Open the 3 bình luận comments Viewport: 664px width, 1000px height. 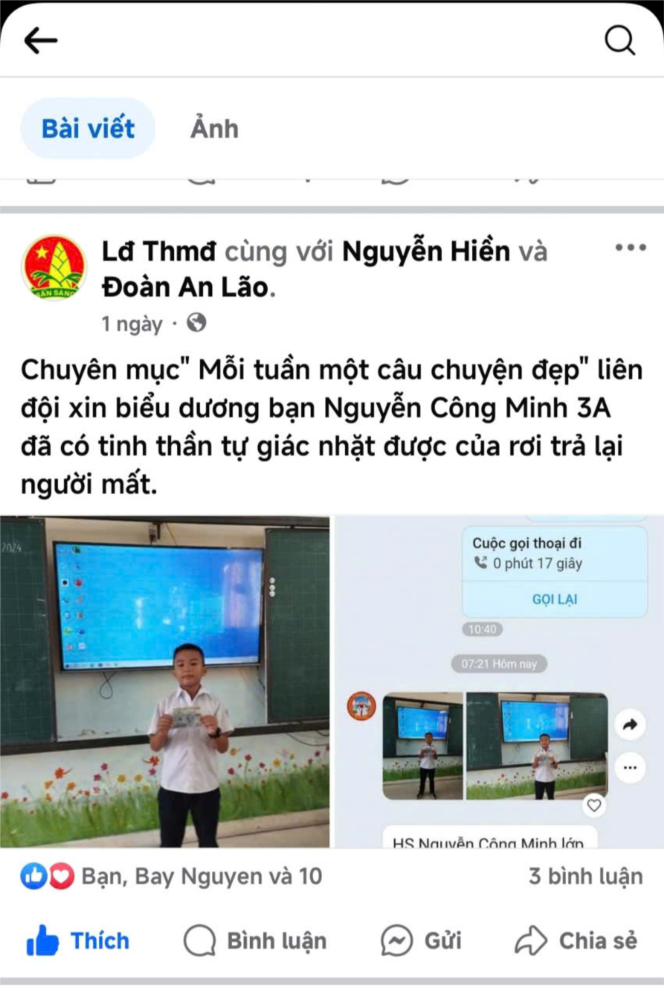[585, 877]
